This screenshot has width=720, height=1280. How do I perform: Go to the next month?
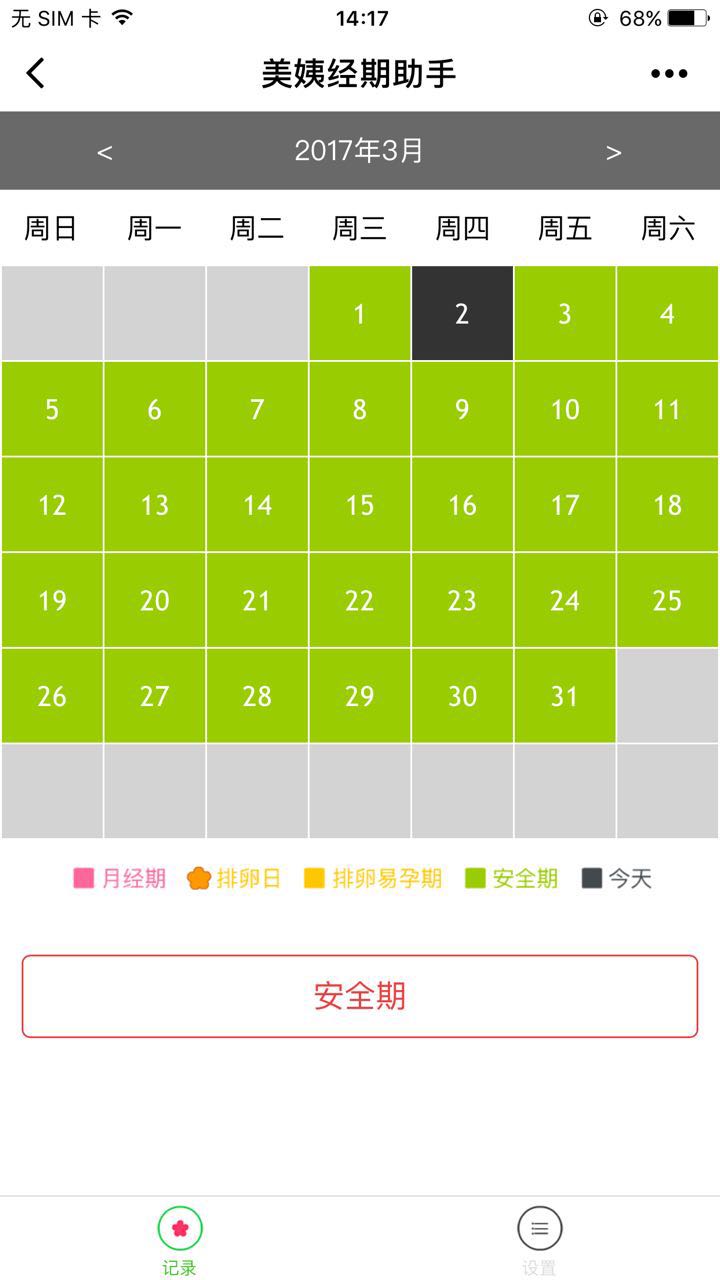point(614,152)
